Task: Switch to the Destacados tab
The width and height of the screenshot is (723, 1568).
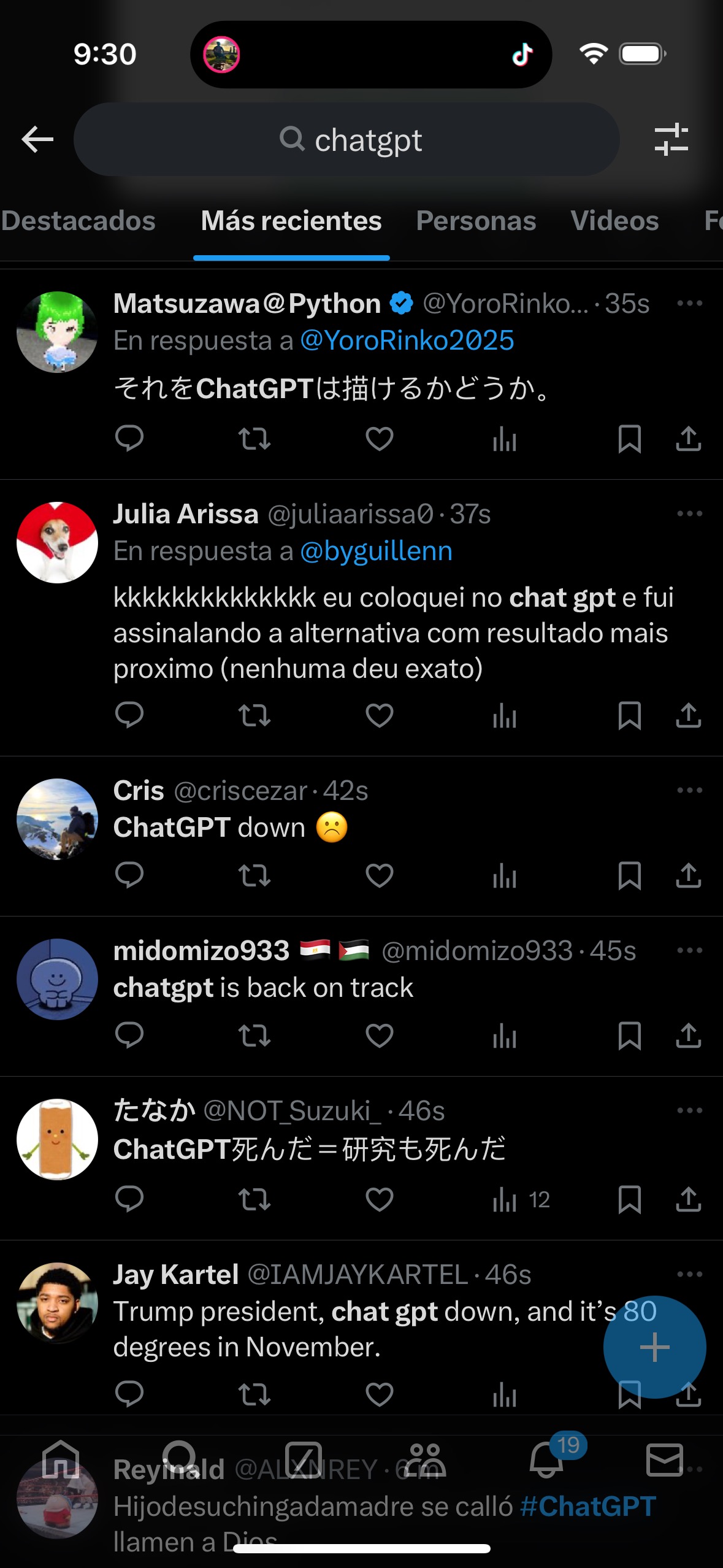Action: [x=78, y=221]
